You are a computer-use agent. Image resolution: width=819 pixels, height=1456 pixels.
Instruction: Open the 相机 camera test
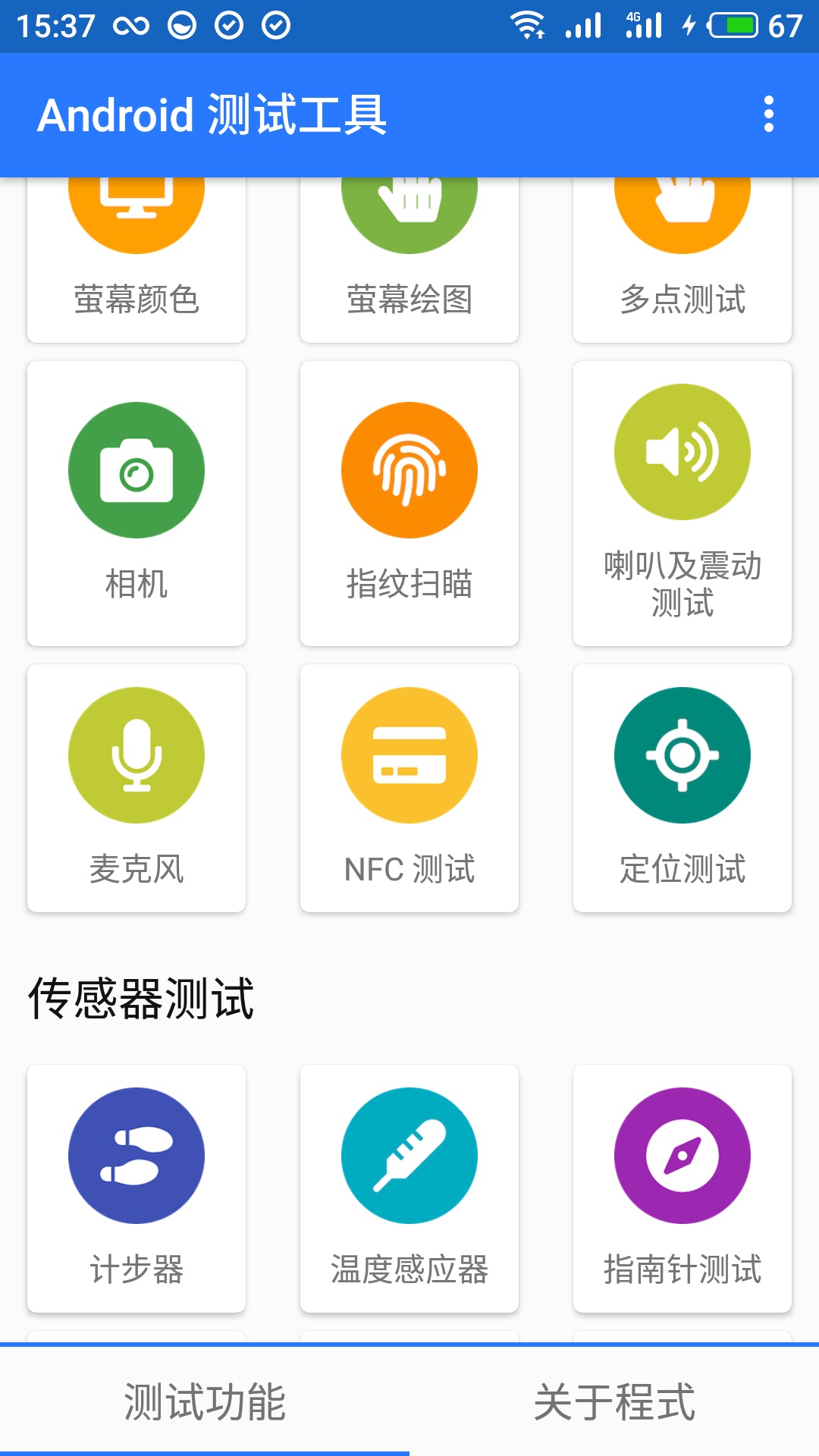click(x=136, y=504)
